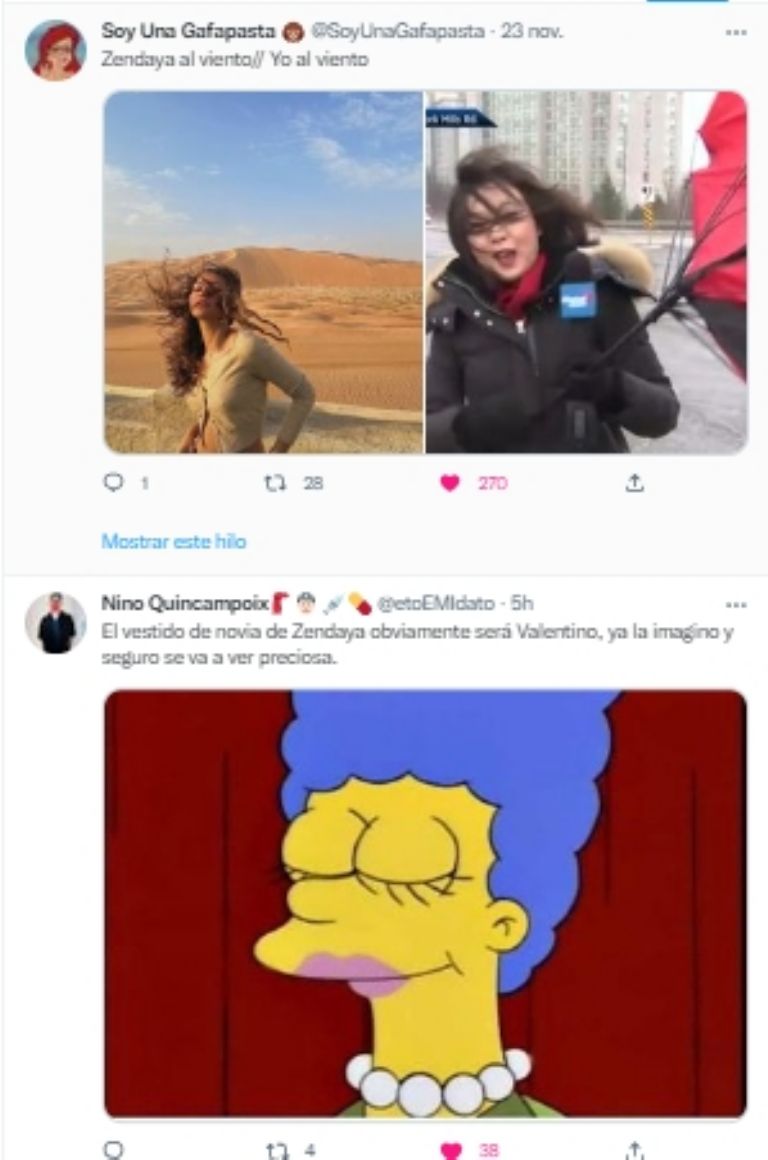The height and width of the screenshot is (1160, 768).
Task: Open overflow menu on Nino Quincampoix's tweet
Action: (x=736, y=605)
